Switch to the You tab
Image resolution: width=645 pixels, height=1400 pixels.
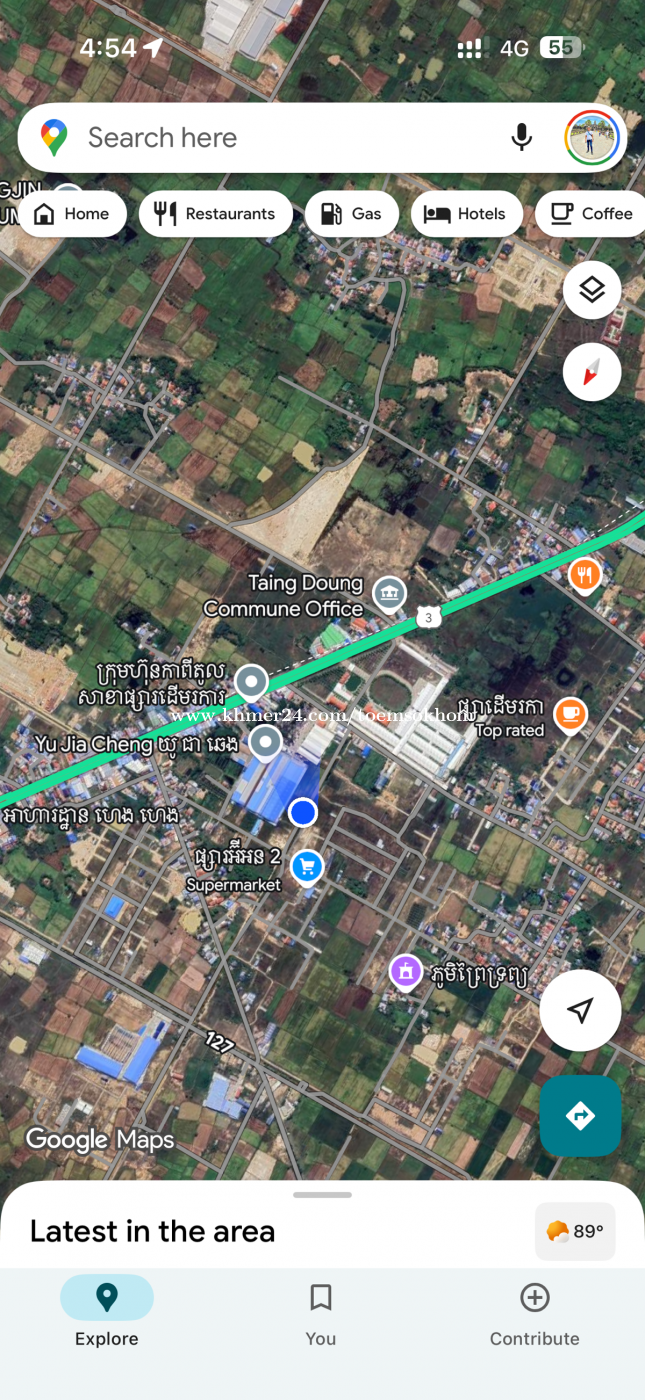pyautogui.click(x=321, y=1315)
